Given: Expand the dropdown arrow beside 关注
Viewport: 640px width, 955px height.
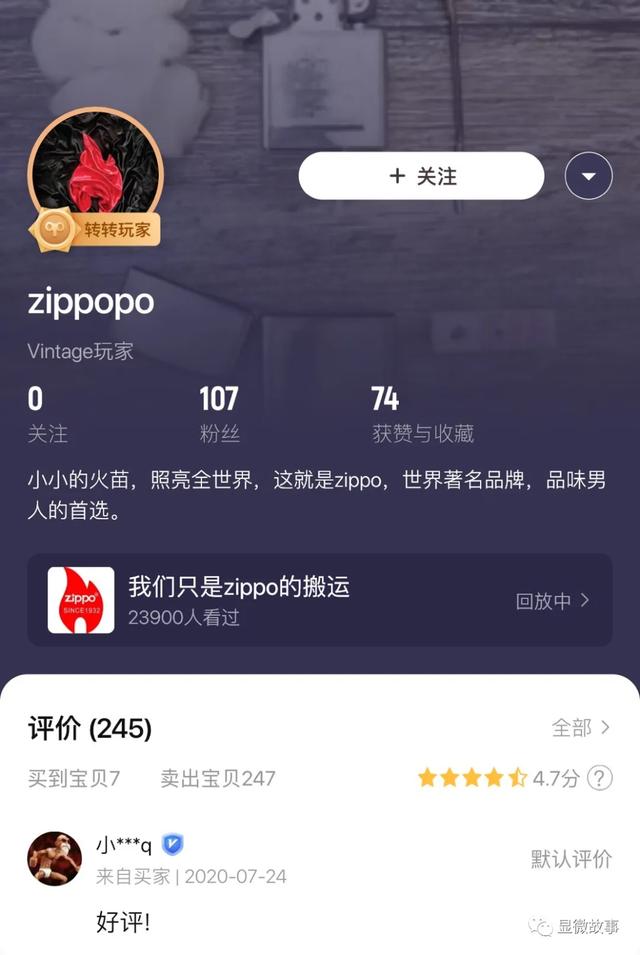Looking at the screenshot, I should pyautogui.click(x=588, y=177).
